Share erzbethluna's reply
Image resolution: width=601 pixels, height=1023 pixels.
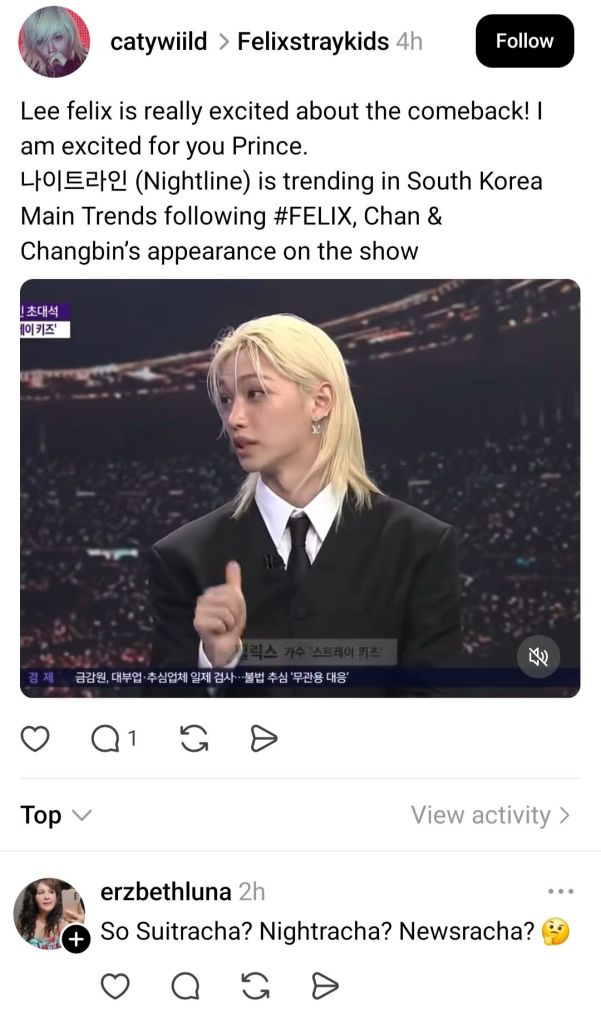[325, 986]
